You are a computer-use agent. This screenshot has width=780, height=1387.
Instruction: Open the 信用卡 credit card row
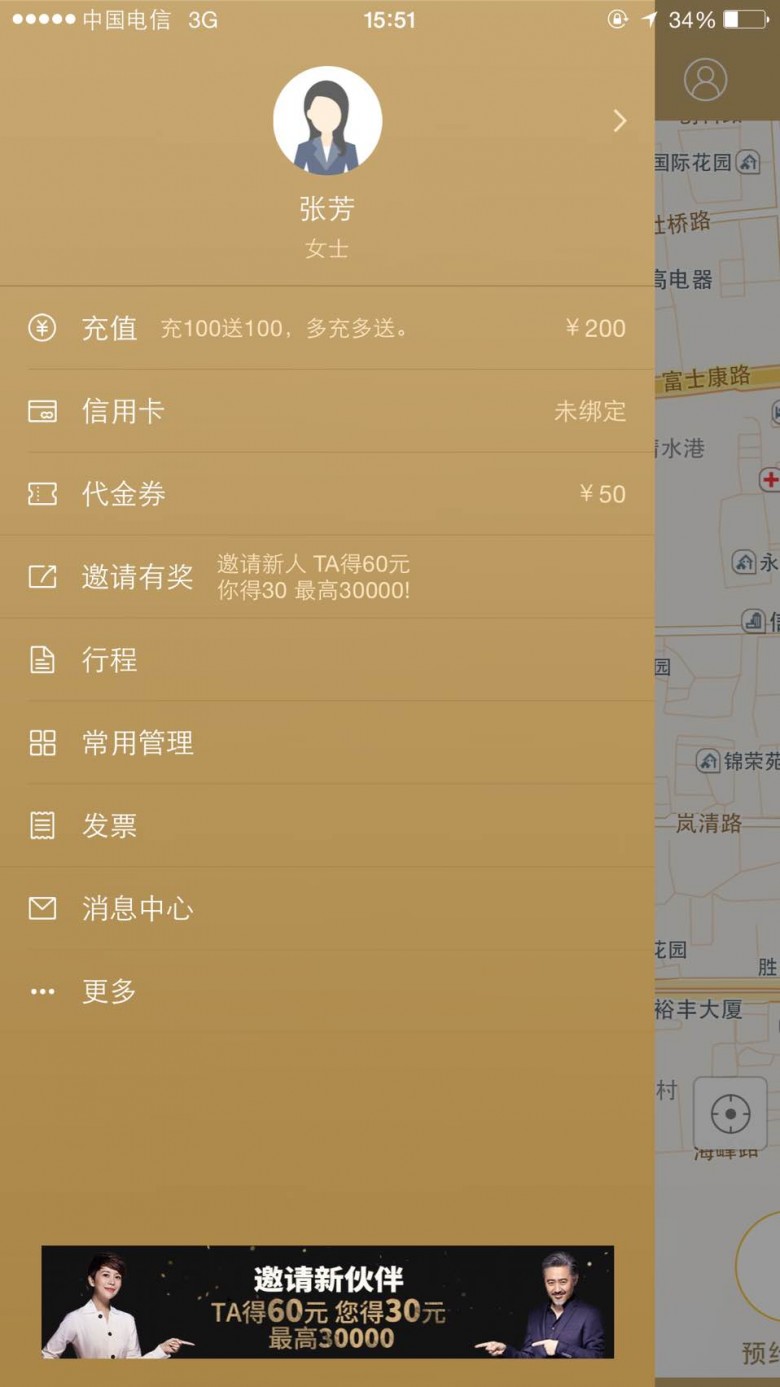[x=327, y=411]
